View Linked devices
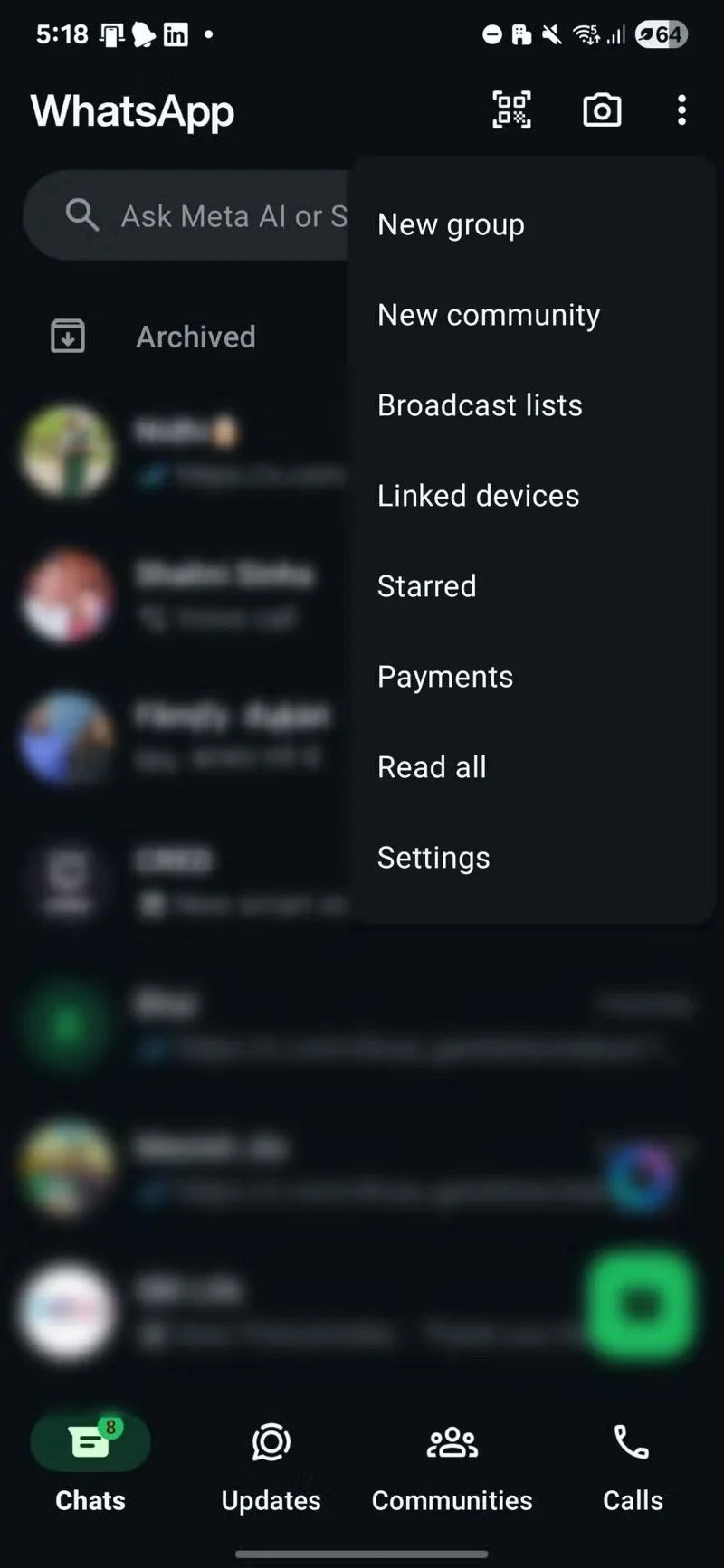 click(x=478, y=495)
